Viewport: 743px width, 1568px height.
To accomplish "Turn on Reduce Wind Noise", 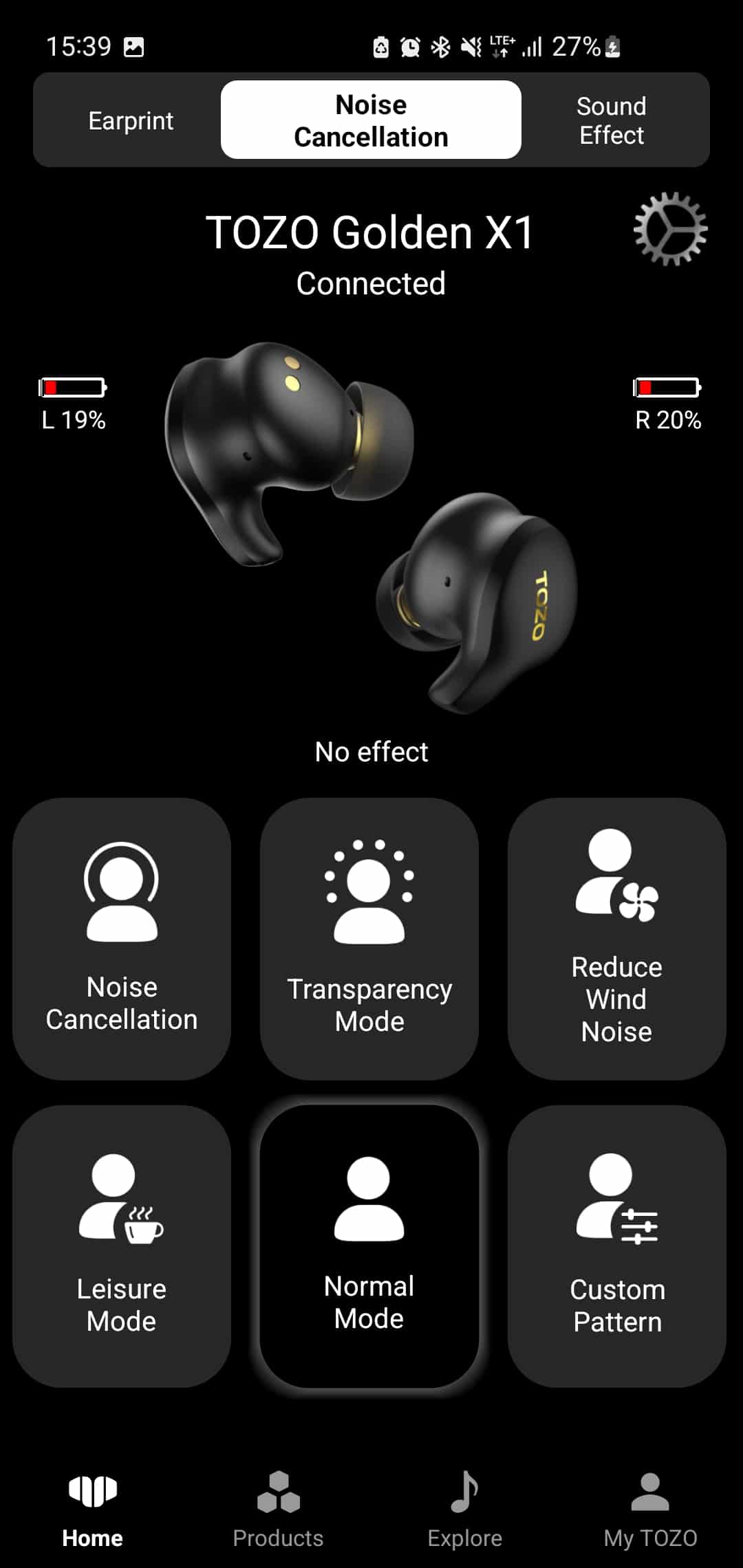I will pos(616,939).
